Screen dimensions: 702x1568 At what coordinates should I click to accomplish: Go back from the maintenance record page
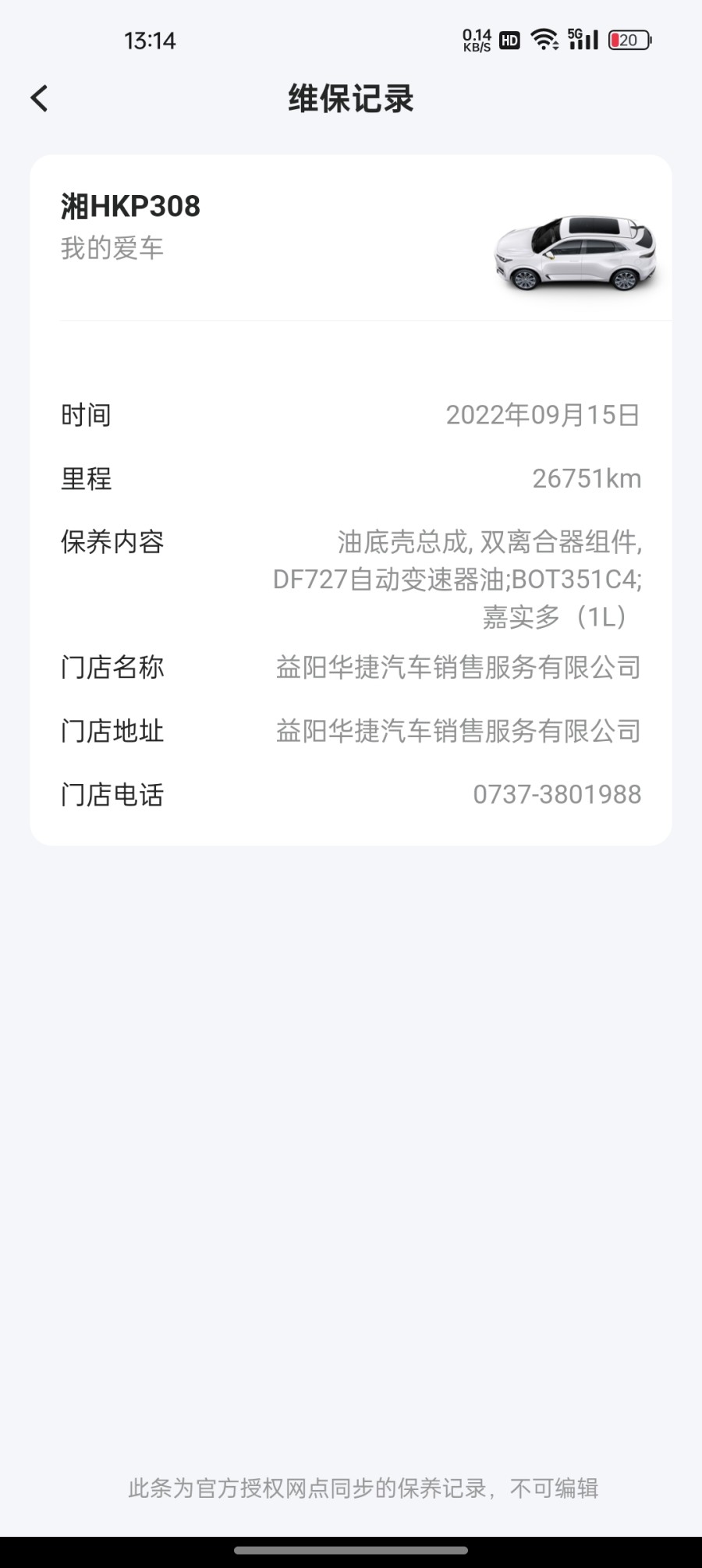tap(39, 99)
